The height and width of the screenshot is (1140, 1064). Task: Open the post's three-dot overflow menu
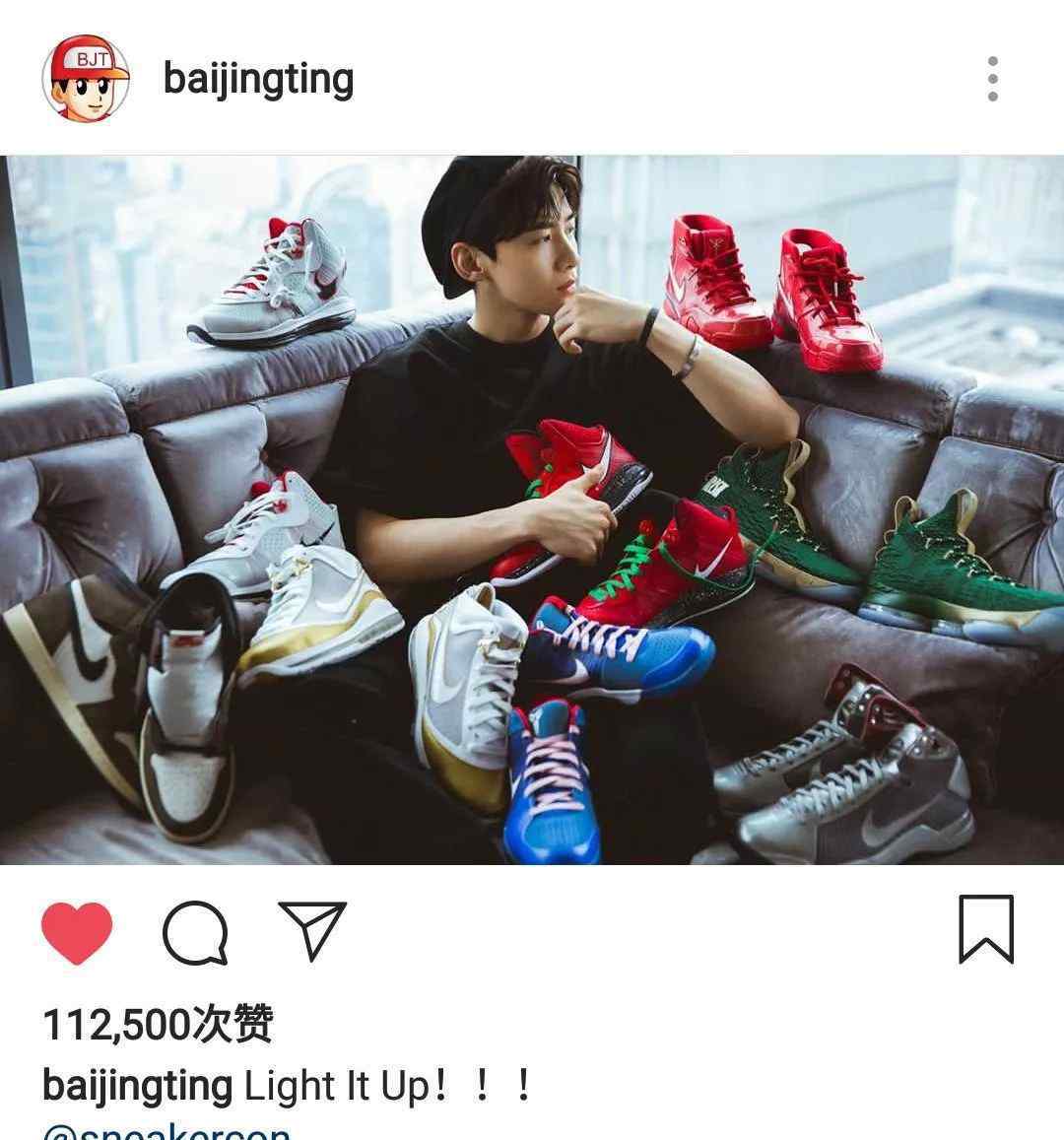992,78
